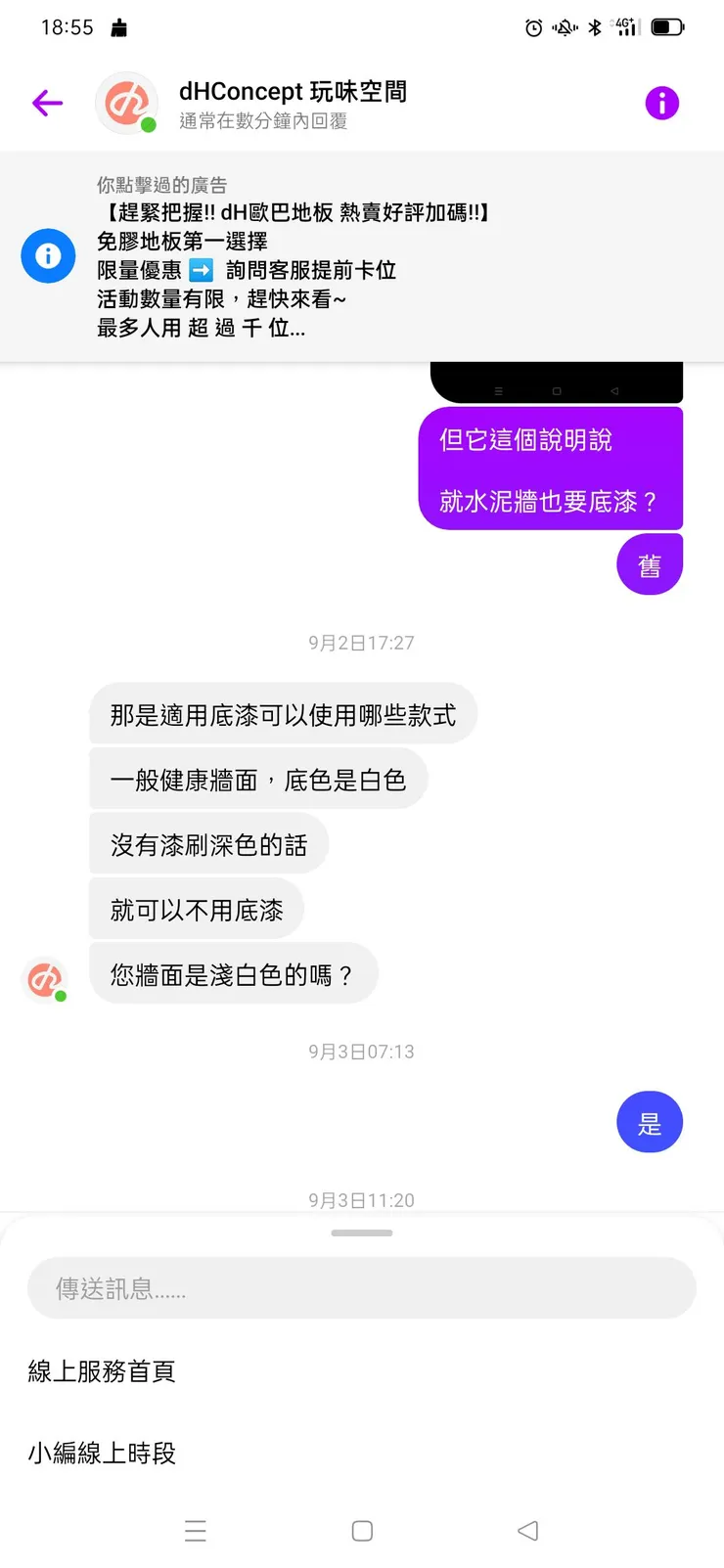Tap the blue info icon beside the ad
Screen dimensions: 724x1568
click(48, 255)
